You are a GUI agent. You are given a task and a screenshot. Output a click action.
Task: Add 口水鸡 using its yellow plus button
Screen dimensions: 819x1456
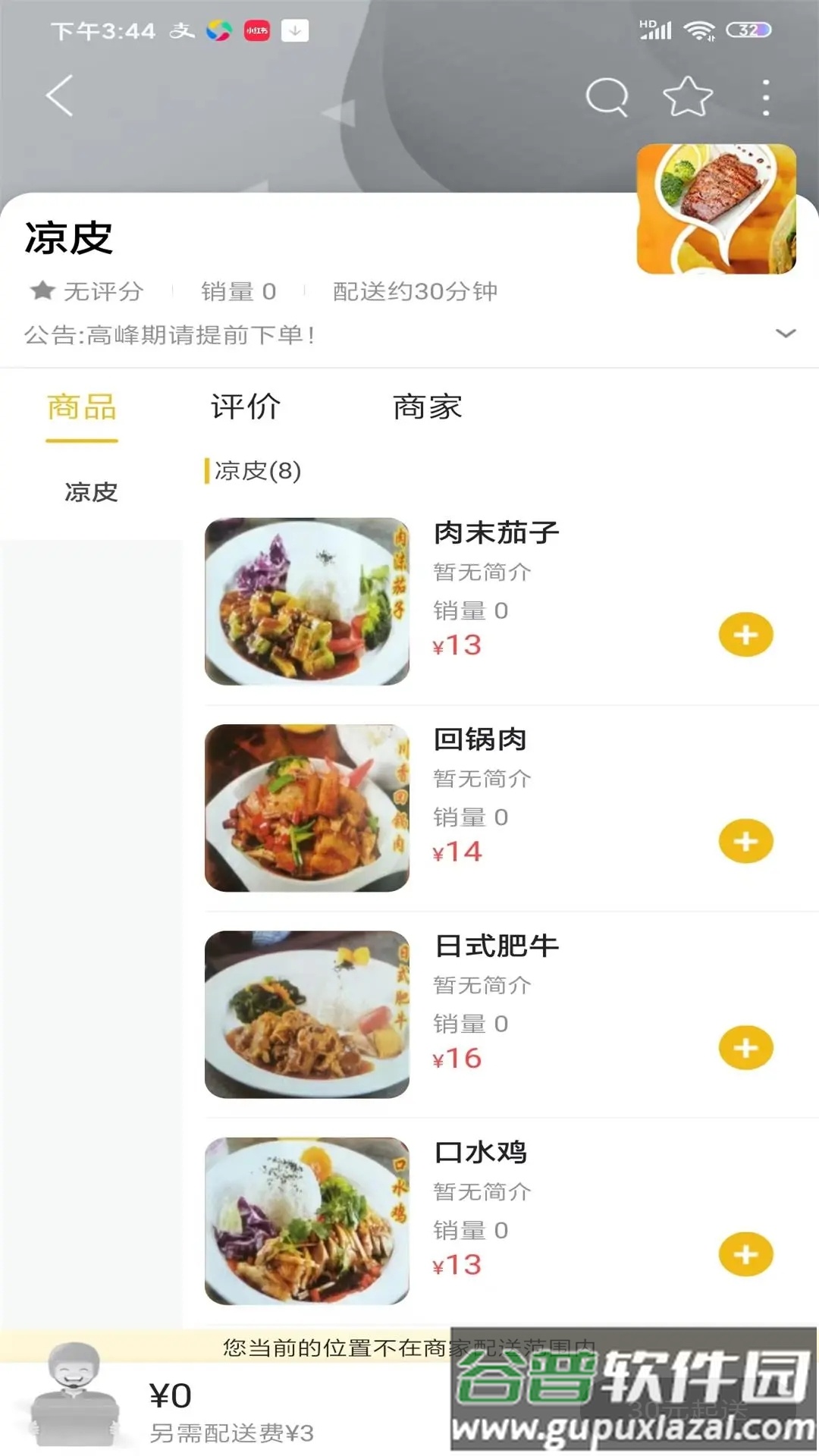pos(745,1253)
